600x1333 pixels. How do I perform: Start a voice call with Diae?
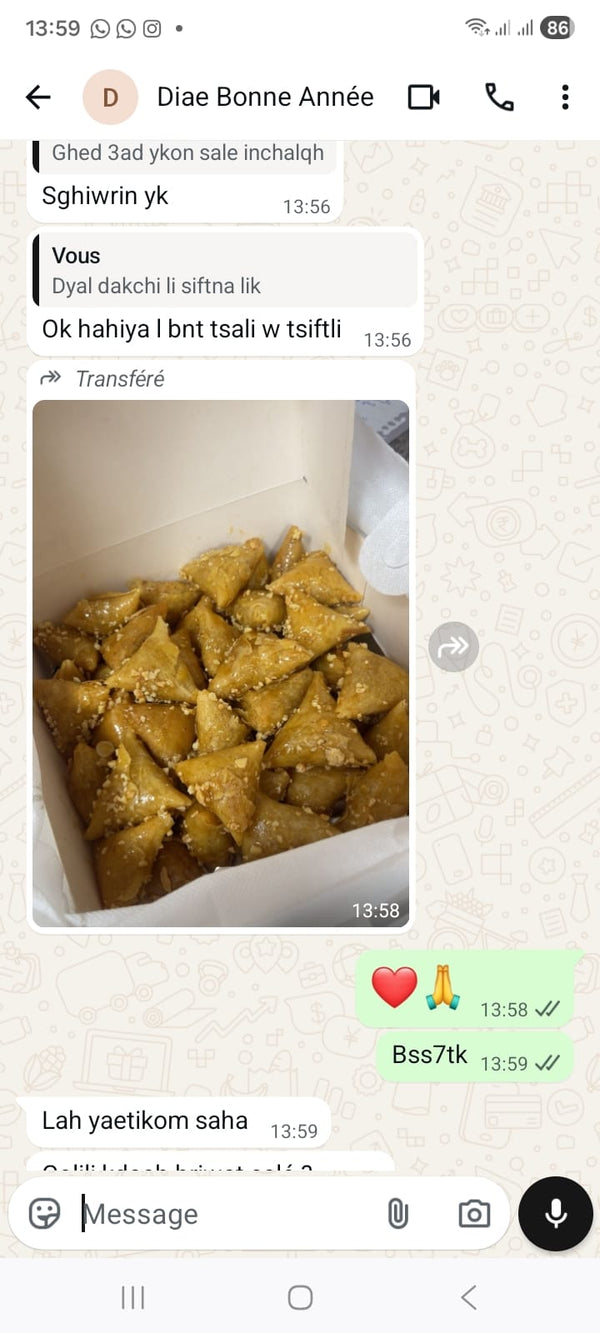coord(499,97)
